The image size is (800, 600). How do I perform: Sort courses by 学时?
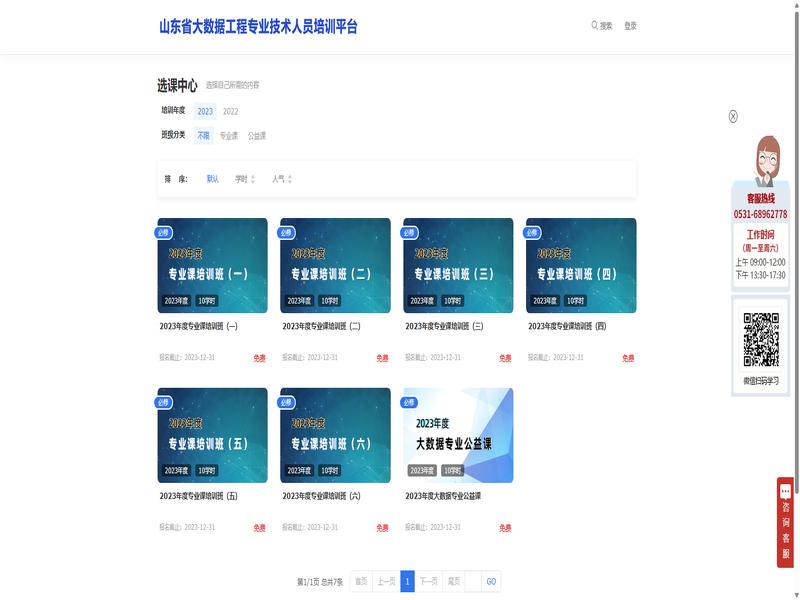(x=244, y=179)
